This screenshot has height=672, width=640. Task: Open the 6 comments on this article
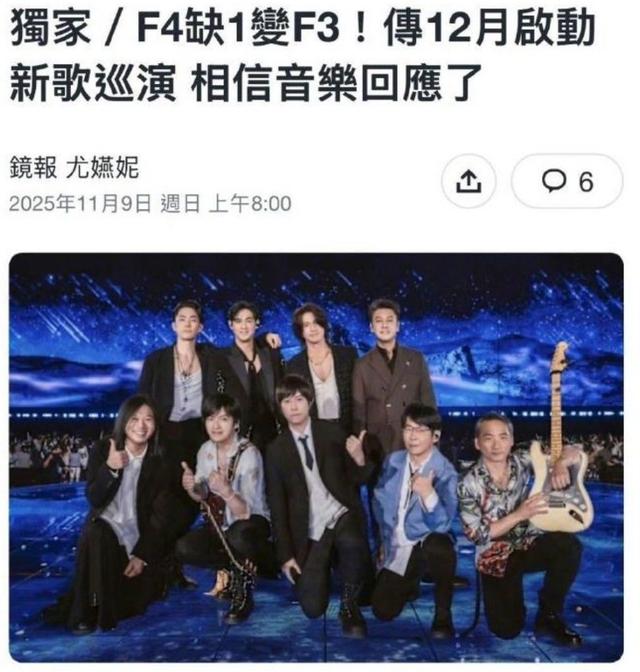[567, 181]
